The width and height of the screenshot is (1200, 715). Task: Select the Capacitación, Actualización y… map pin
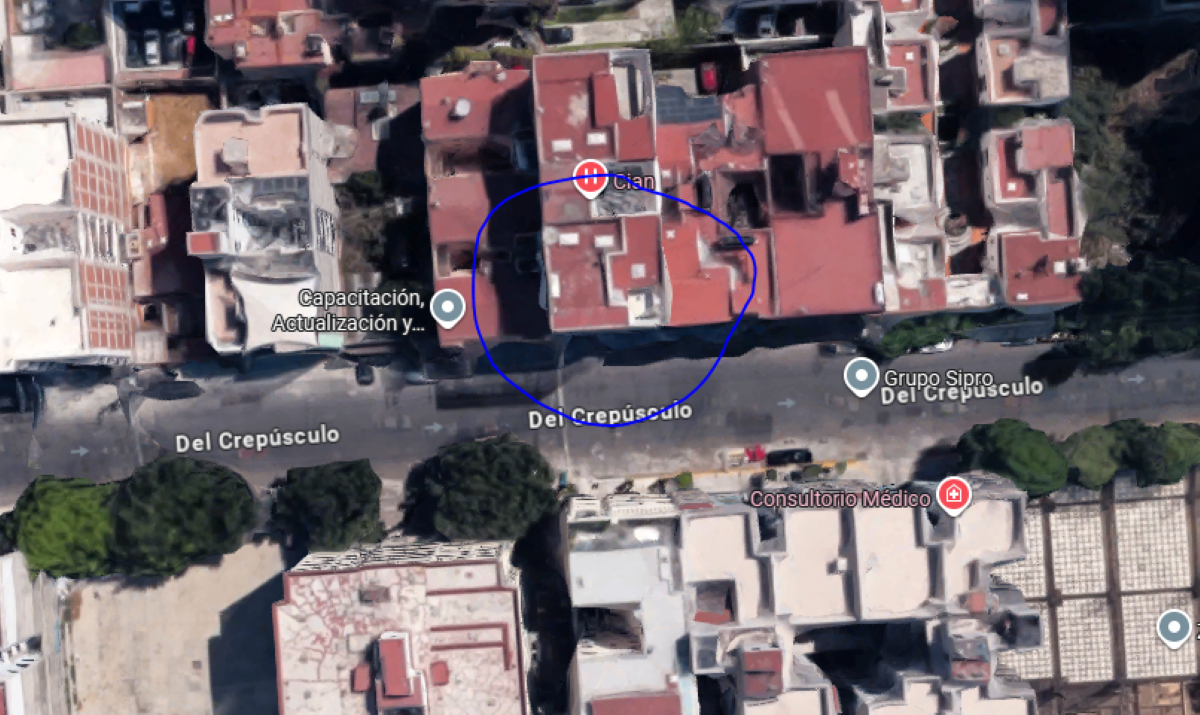[449, 308]
